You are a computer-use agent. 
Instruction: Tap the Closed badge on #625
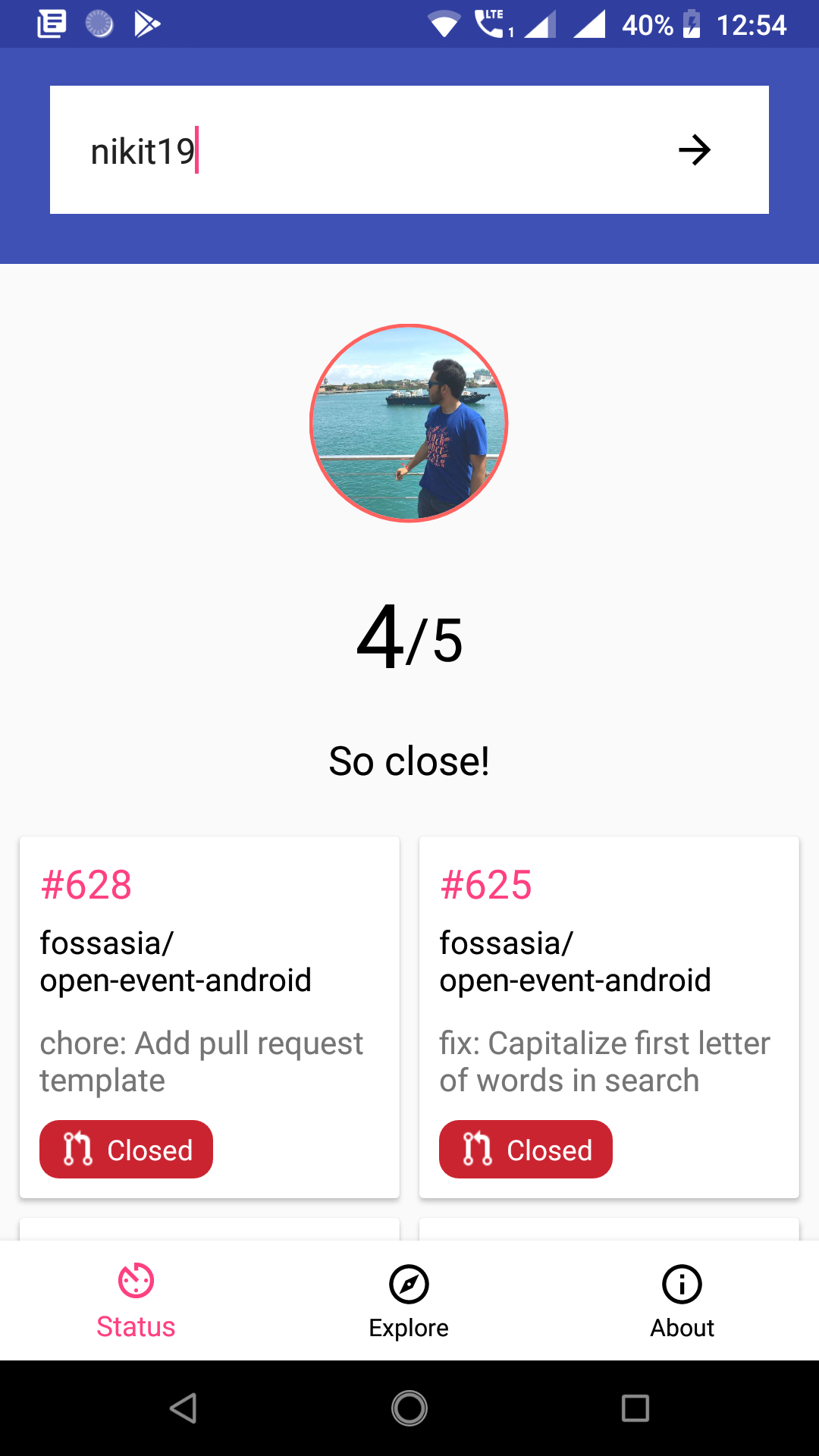pos(525,1149)
